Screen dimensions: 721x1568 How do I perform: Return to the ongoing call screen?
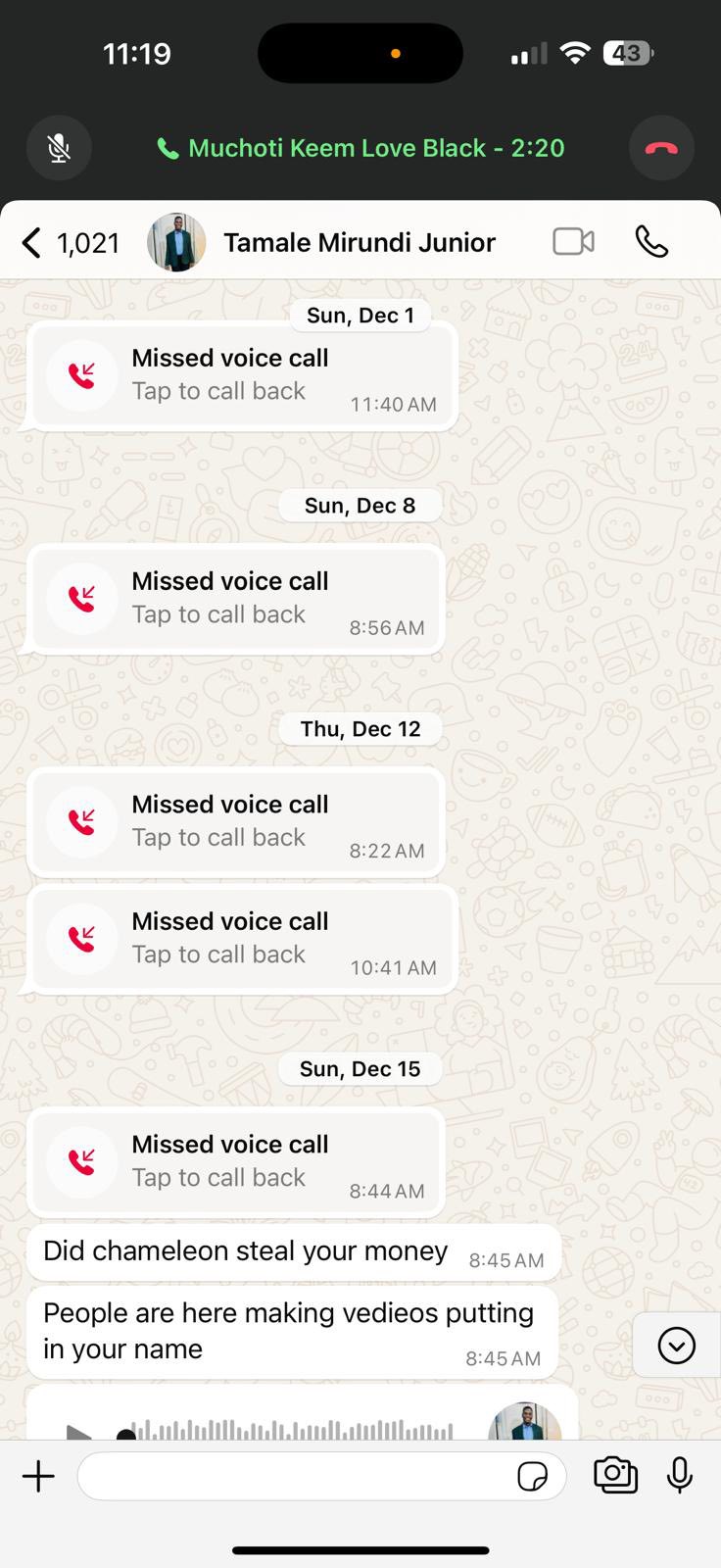pos(360,148)
